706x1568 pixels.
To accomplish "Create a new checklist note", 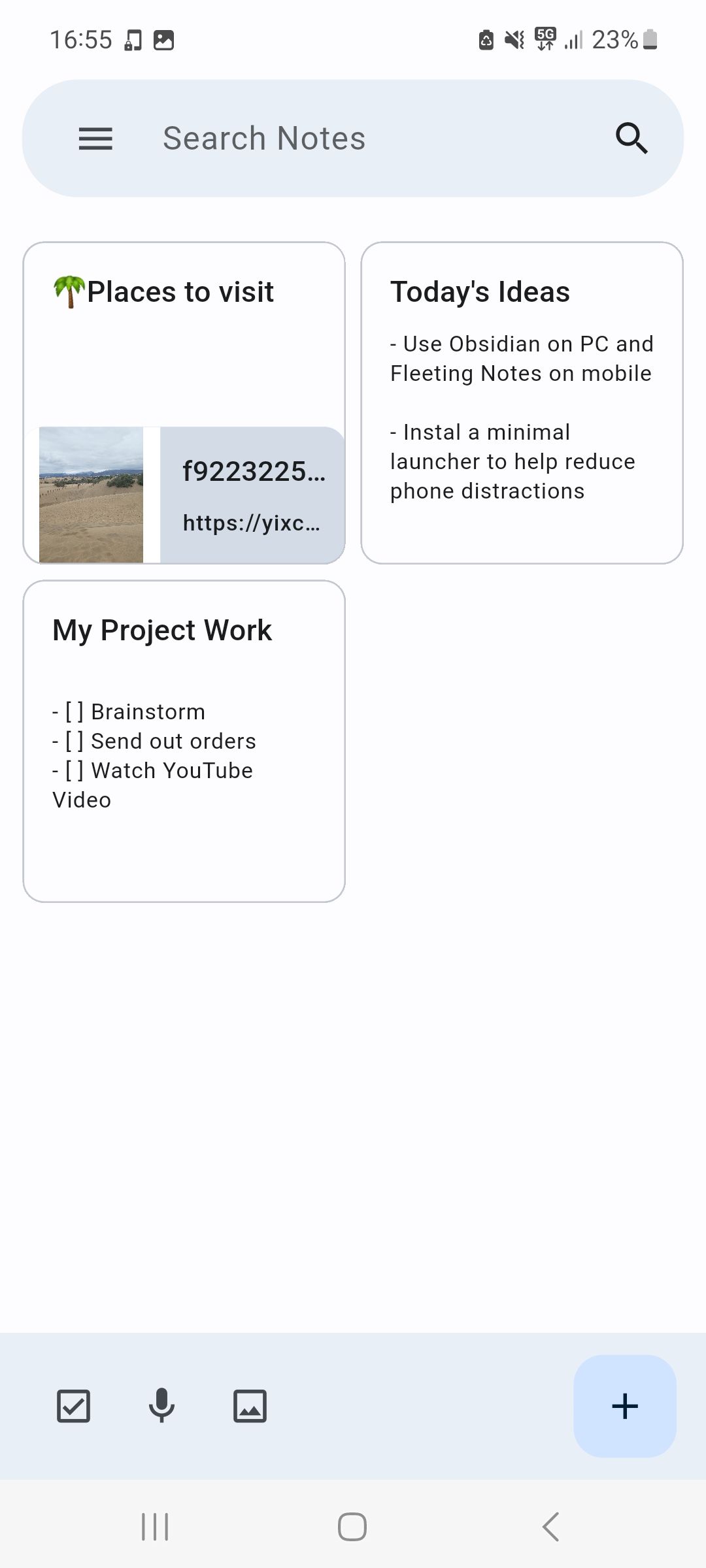I will click(73, 1406).
